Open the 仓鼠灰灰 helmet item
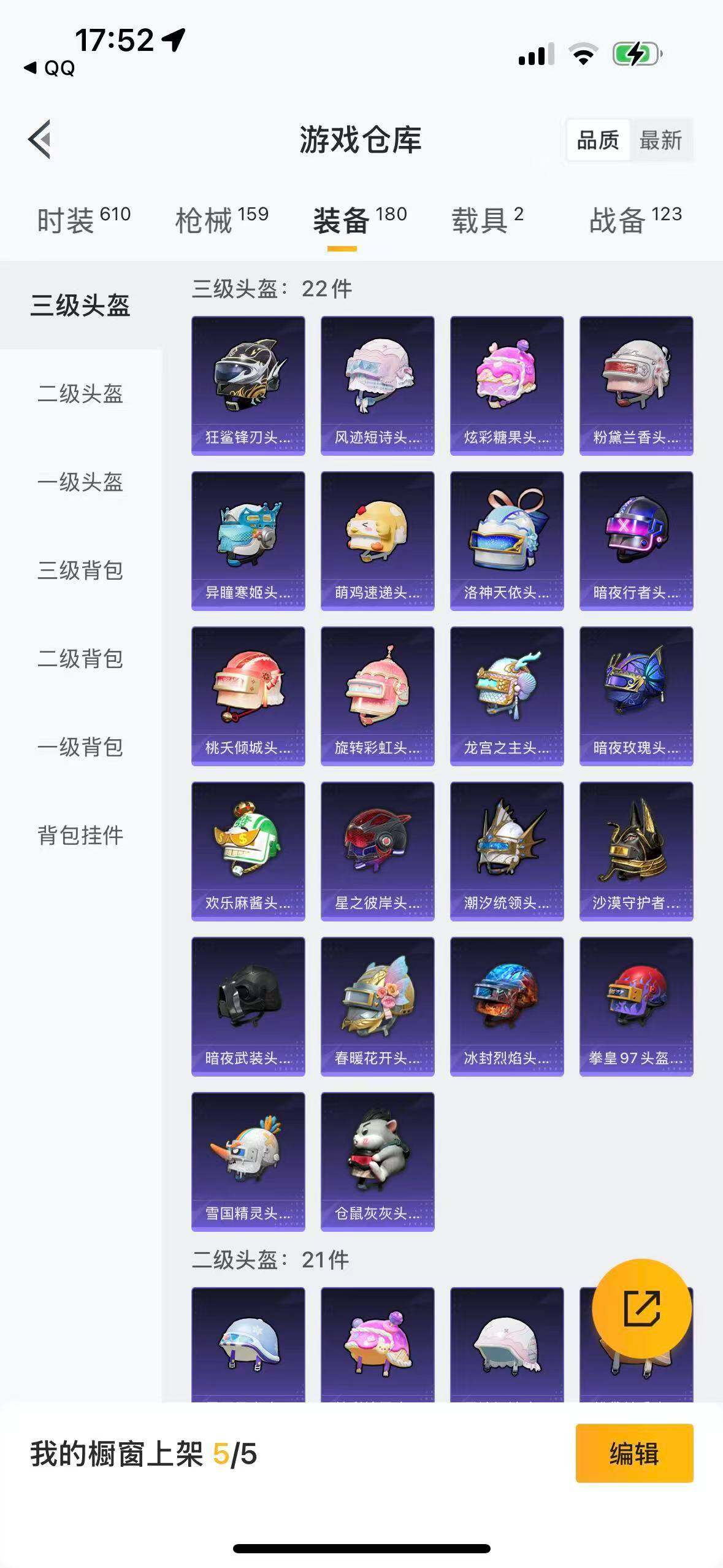The image size is (723, 1568). click(378, 1162)
